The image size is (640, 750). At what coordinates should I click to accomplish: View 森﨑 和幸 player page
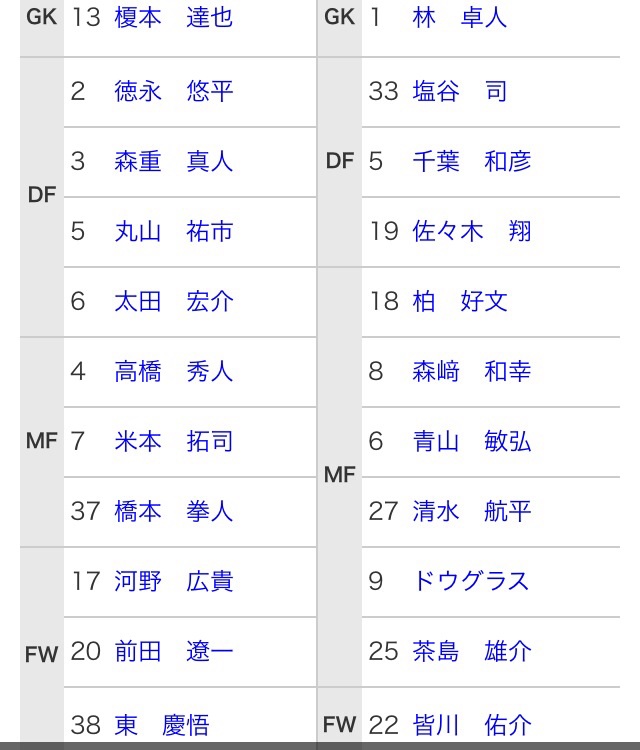[472, 371]
